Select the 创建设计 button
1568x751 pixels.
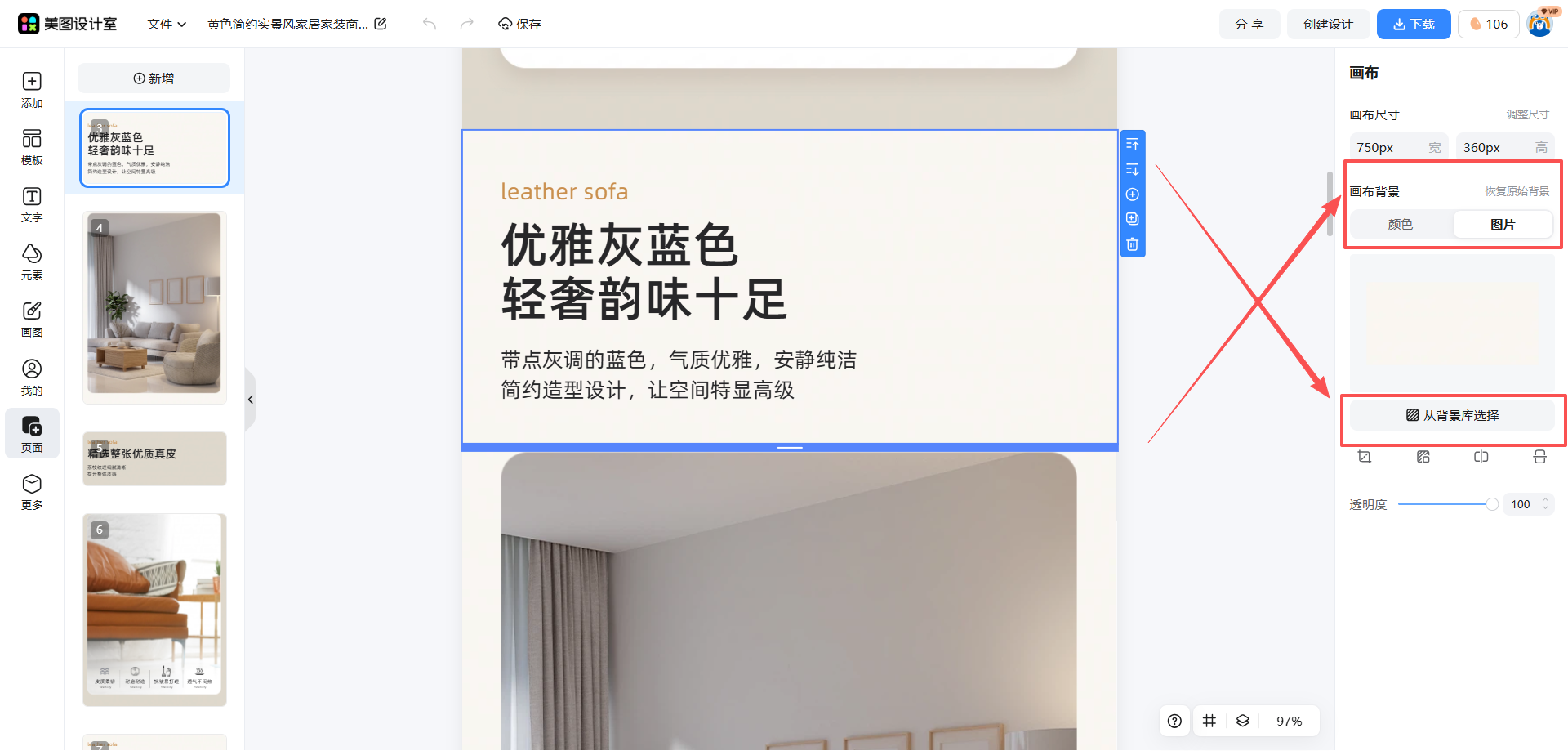point(1328,25)
